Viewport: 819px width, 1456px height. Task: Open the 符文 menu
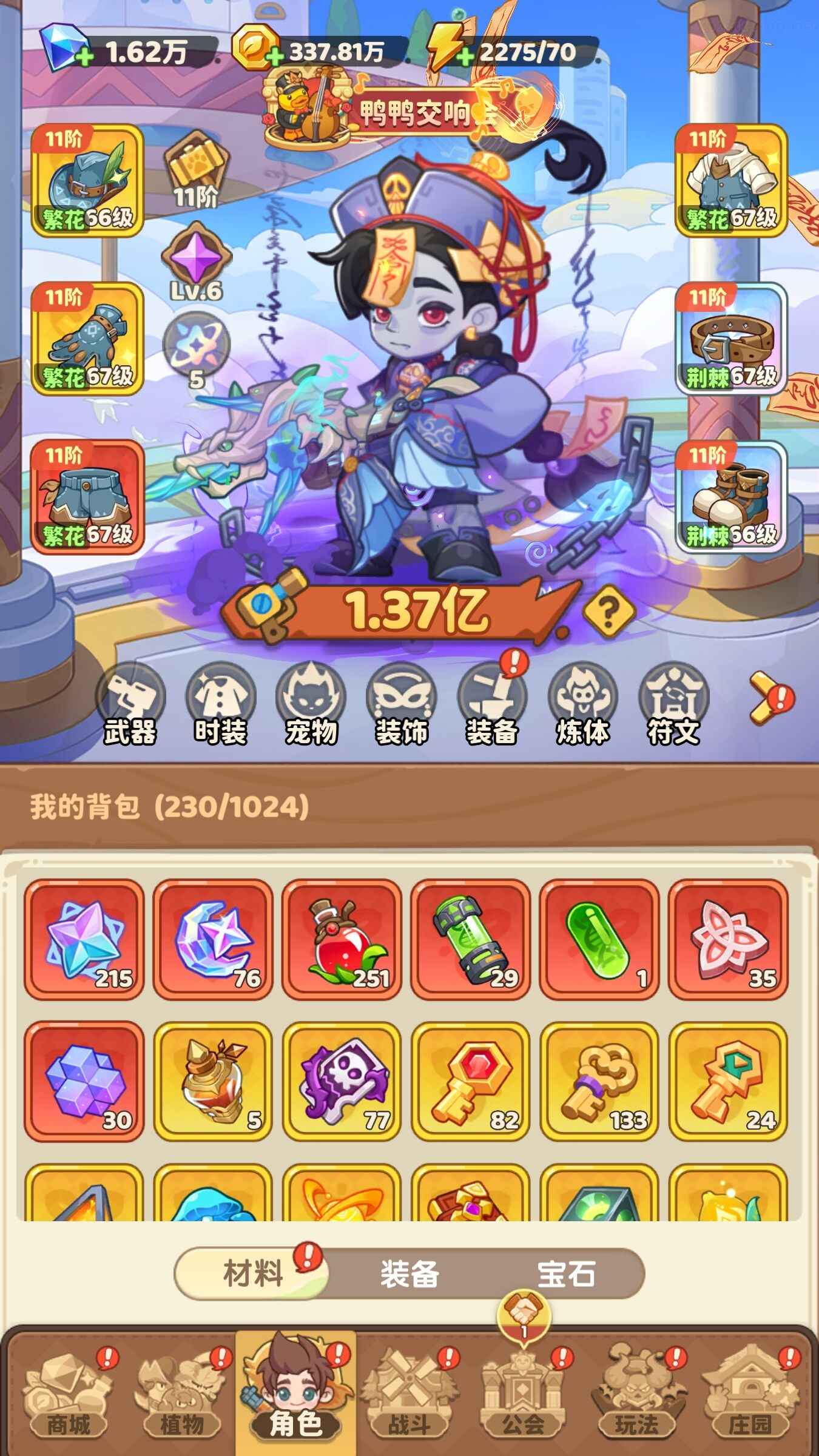(673, 704)
